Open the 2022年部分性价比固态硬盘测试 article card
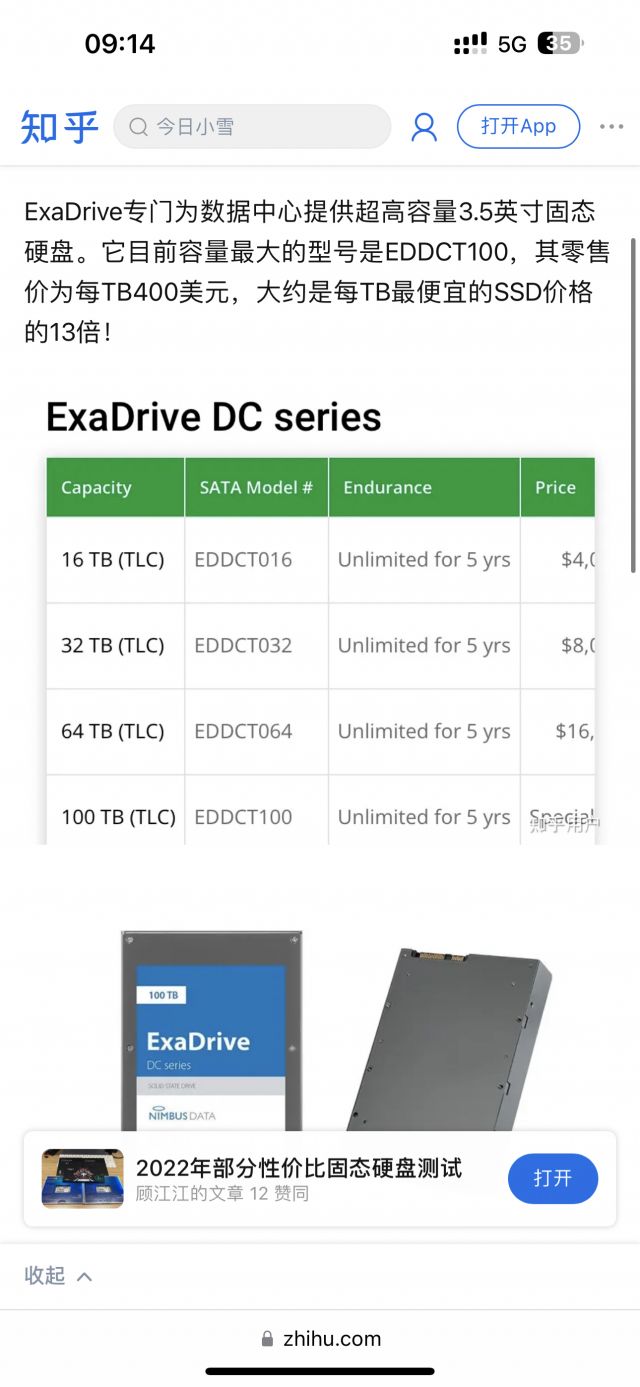The height and width of the screenshot is (1387, 640). click(298, 1178)
